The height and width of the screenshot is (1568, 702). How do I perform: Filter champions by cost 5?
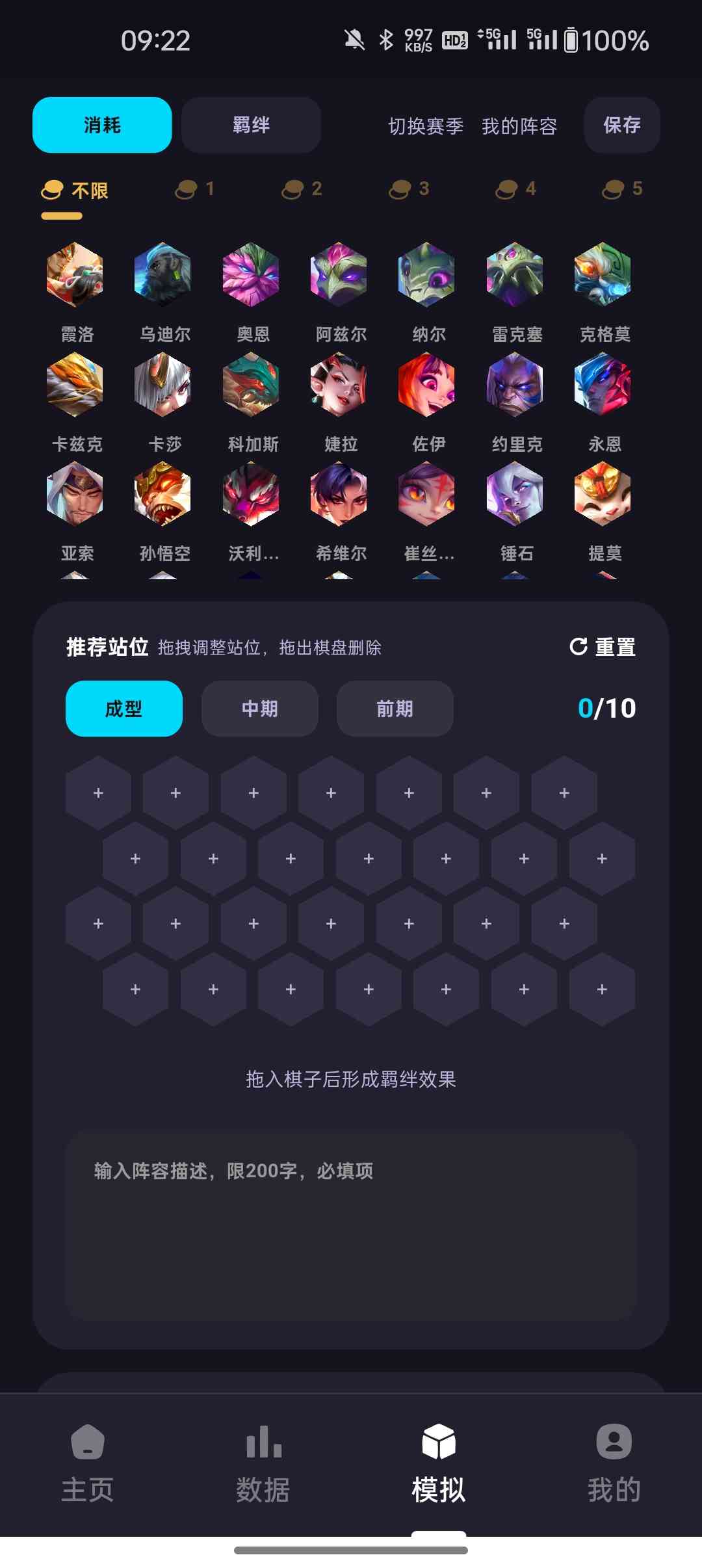[622, 189]
